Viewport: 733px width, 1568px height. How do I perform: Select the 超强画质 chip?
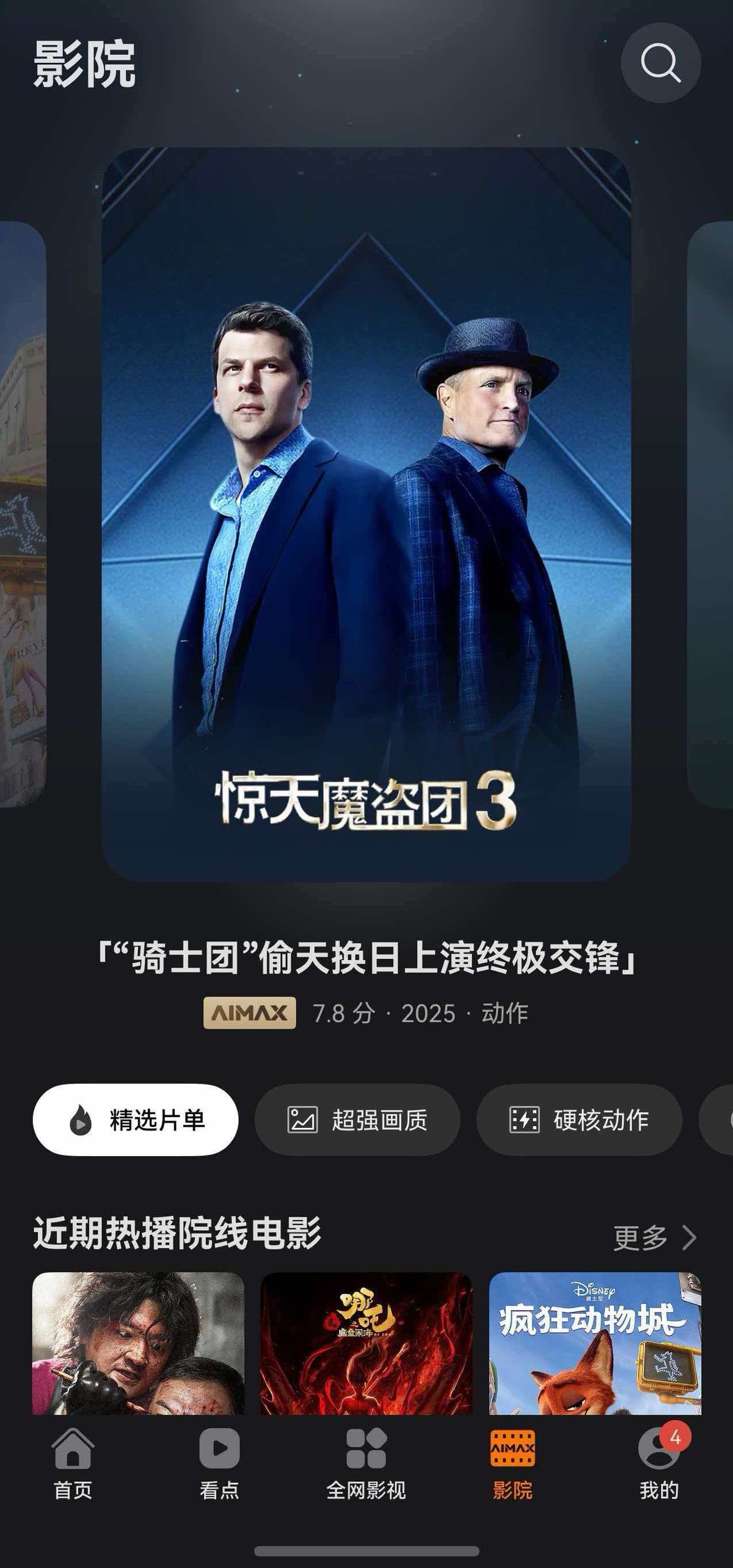click(x=357, y=1119)
